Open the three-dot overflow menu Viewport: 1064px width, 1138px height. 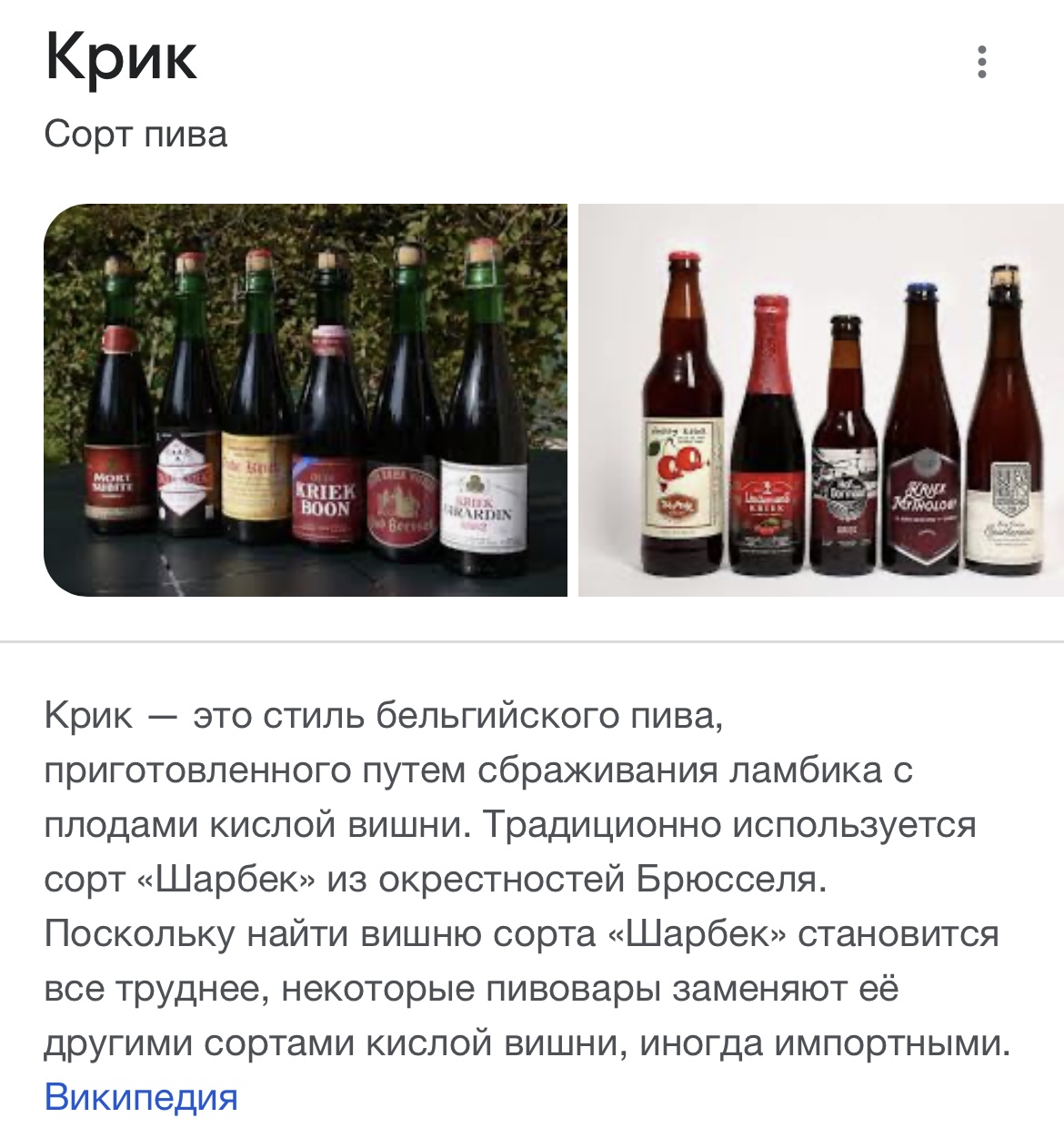pos(981,62)
